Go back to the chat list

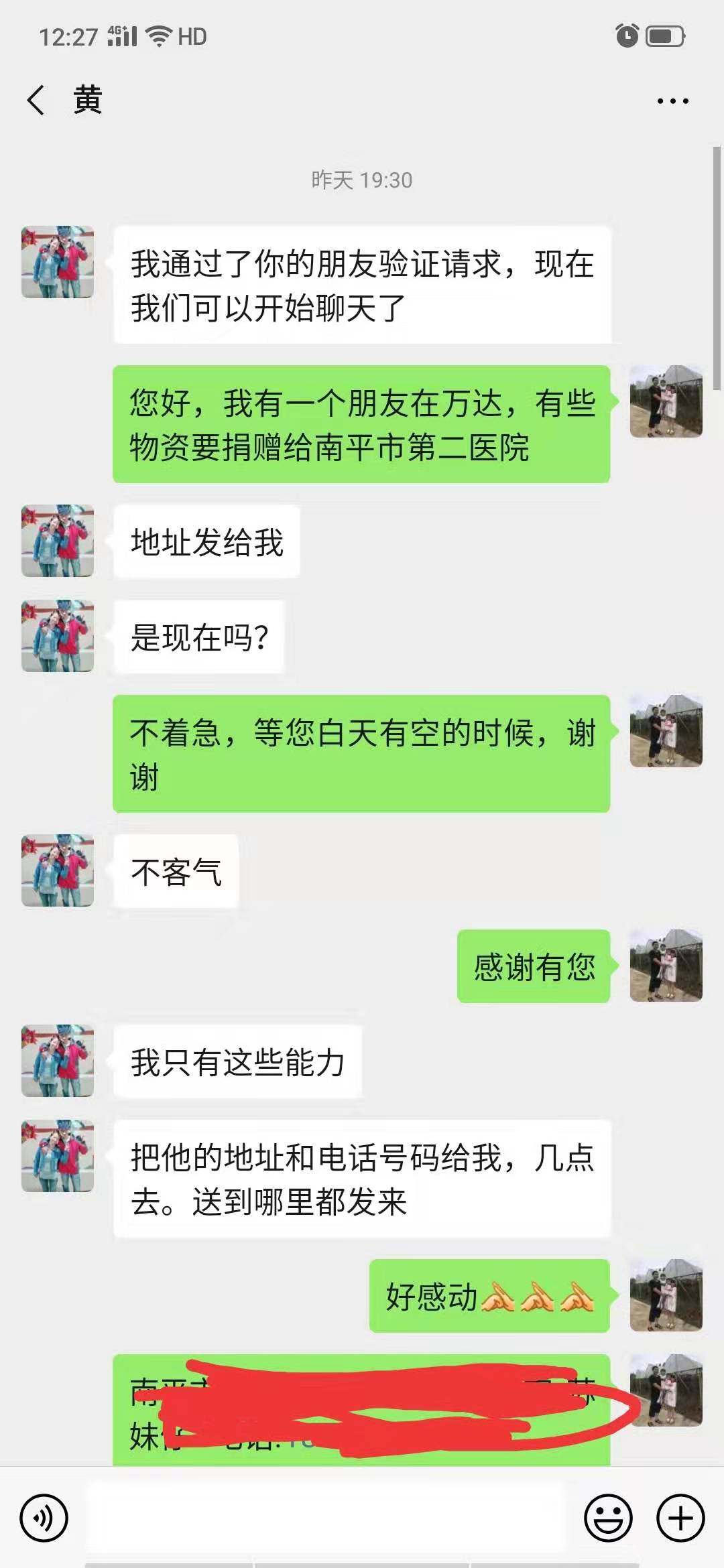point(36,101)
